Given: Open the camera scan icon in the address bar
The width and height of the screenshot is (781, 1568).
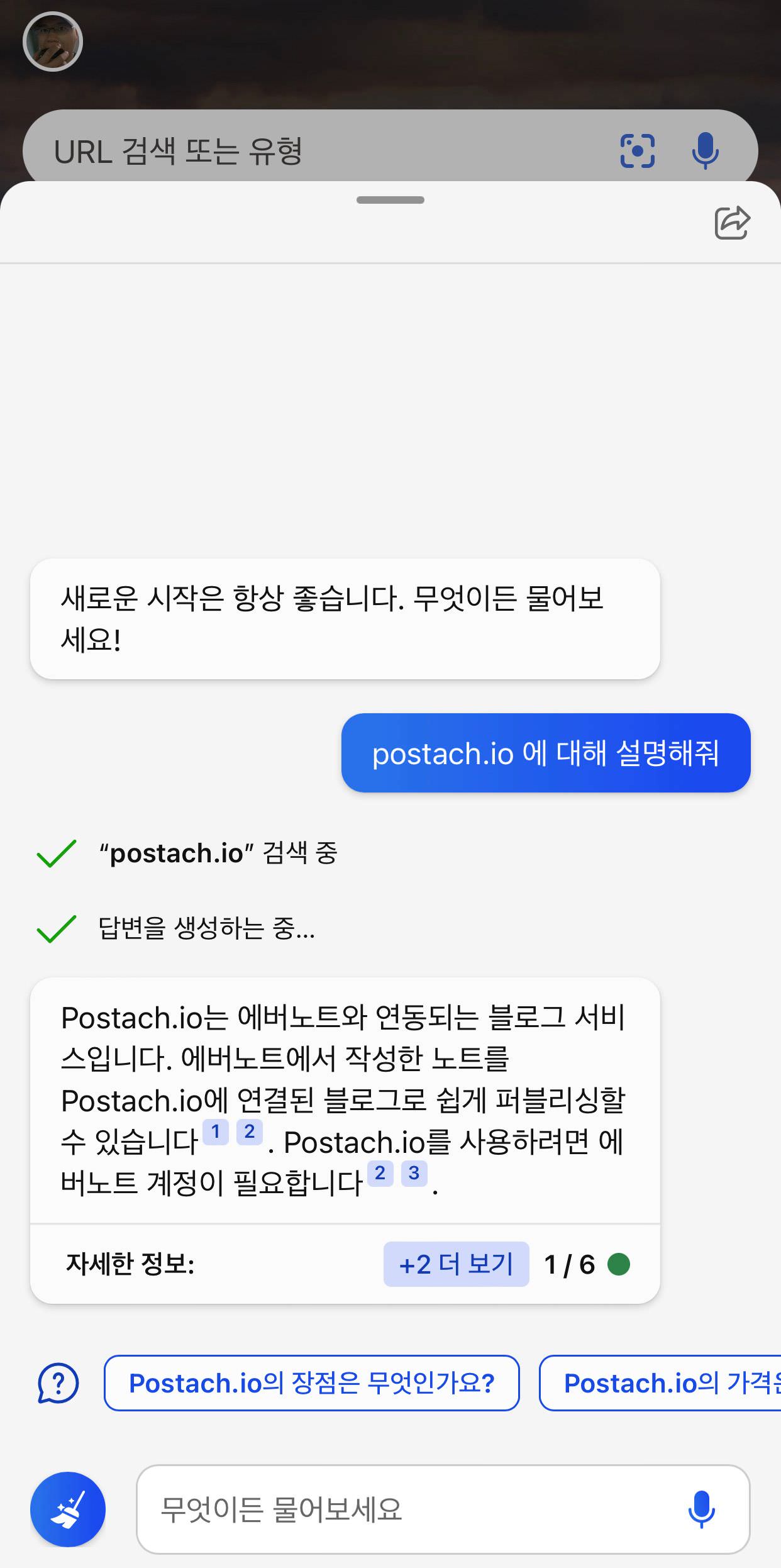Looking at the screenshot, I should tap(637, 151).
